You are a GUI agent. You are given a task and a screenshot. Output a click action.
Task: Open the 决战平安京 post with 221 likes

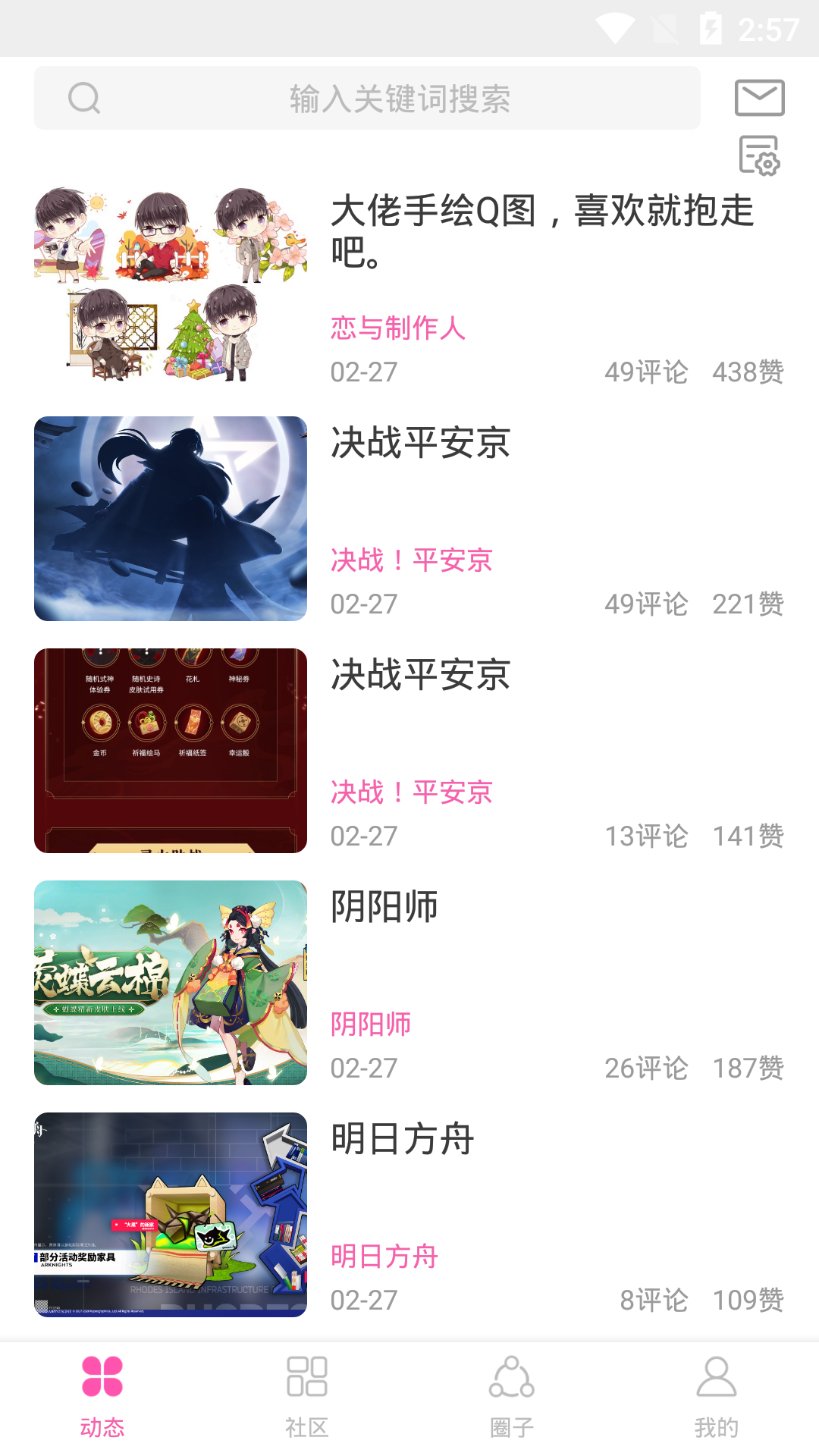pos(409,519)
